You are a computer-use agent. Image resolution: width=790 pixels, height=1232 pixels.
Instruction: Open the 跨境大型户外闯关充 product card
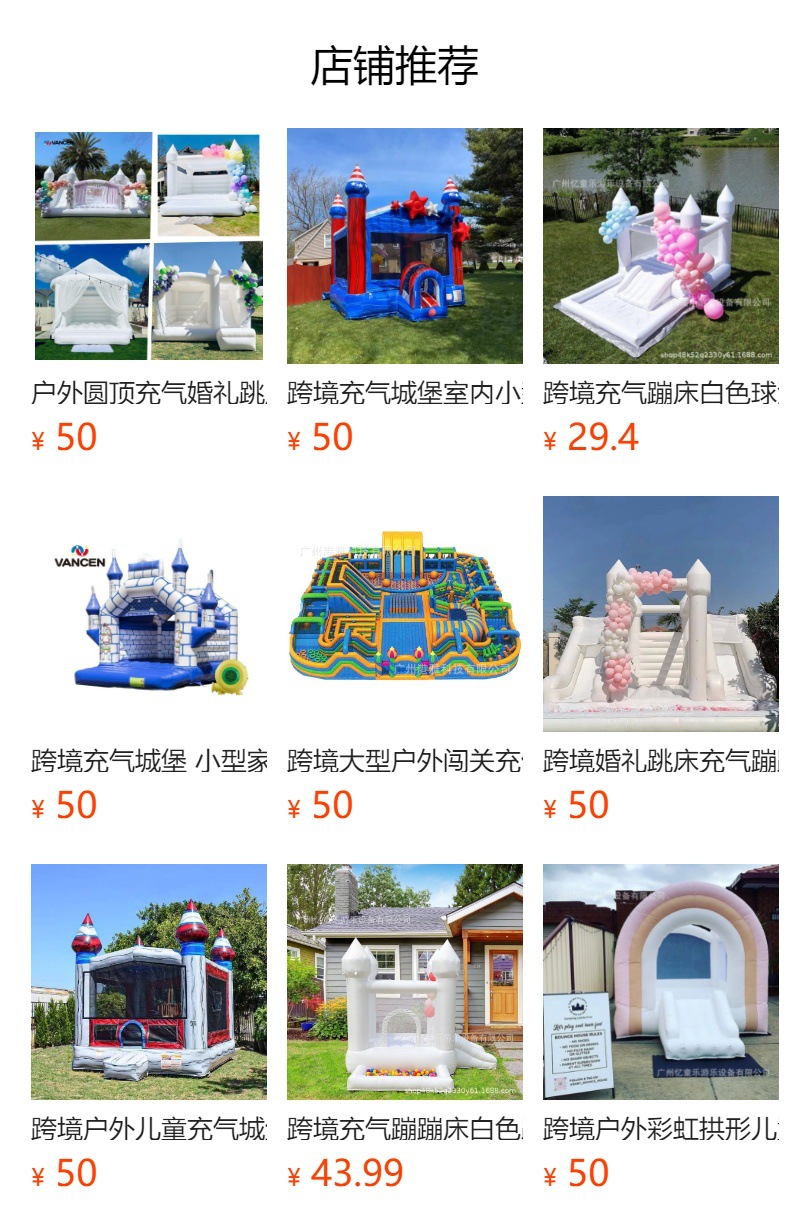click(x=405, y=660)
